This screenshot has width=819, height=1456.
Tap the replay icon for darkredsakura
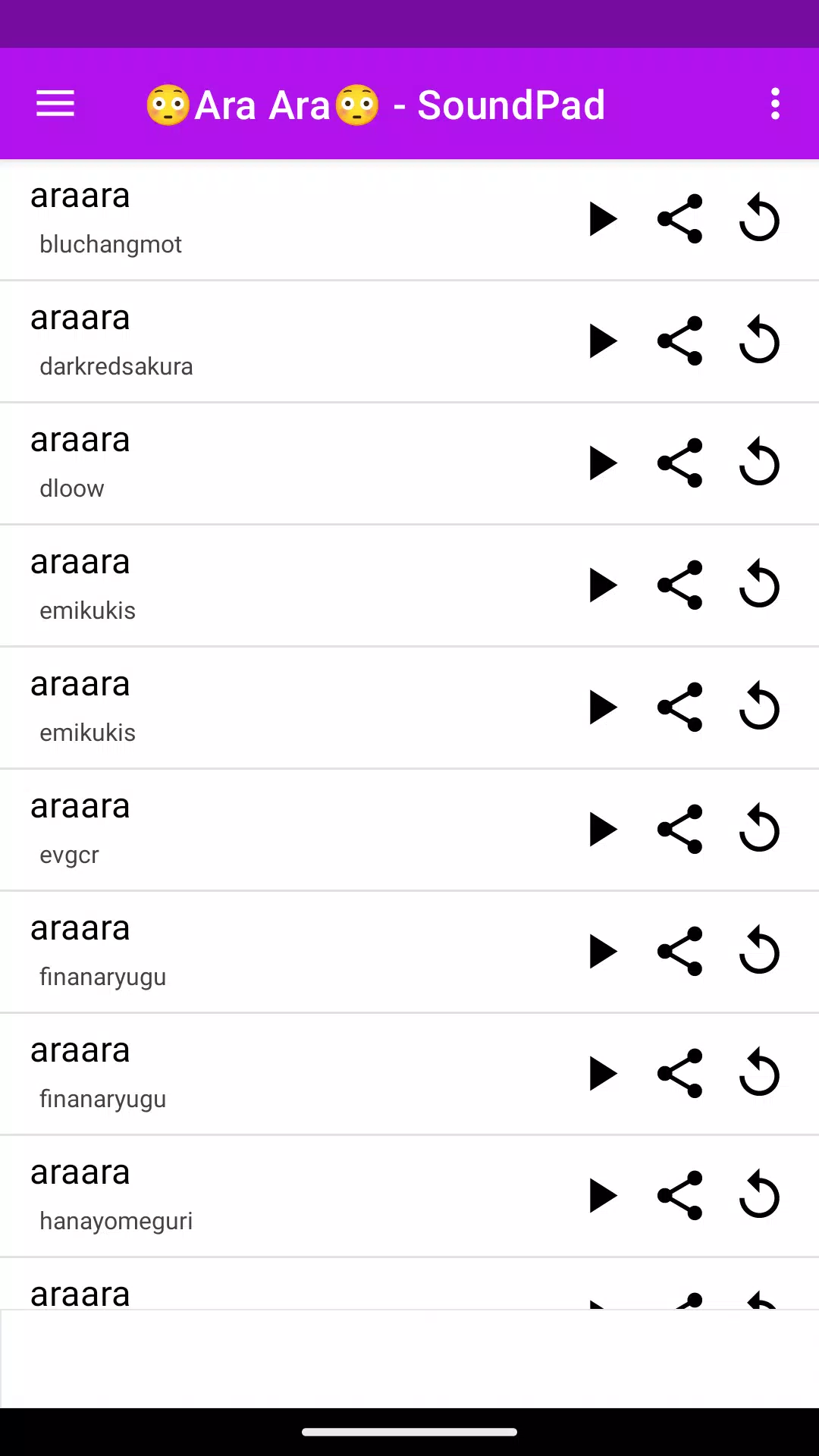coord(759,341)
